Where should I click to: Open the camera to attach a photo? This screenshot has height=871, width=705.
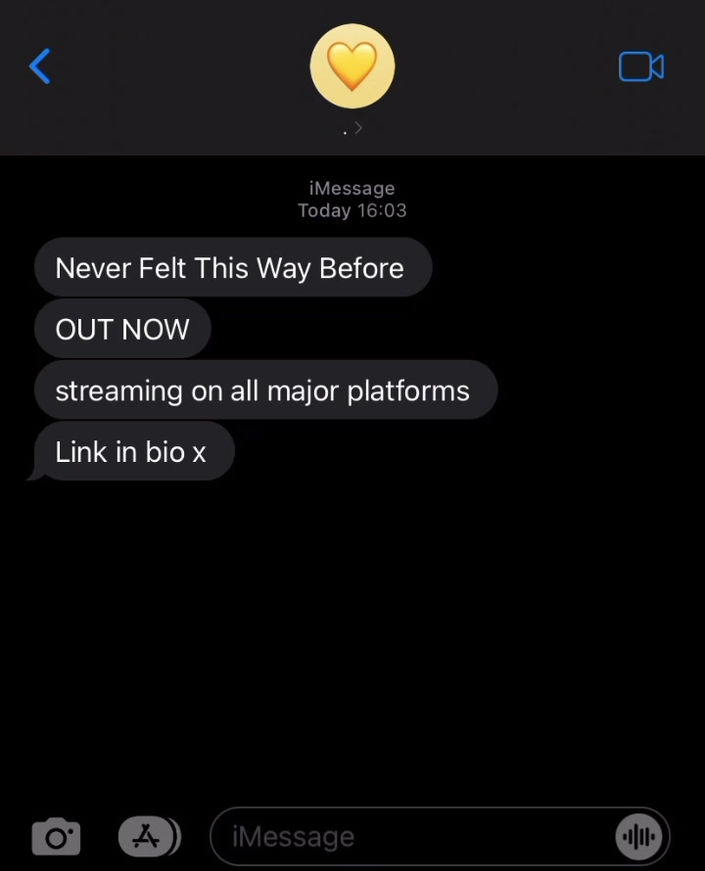click(56, 837)
